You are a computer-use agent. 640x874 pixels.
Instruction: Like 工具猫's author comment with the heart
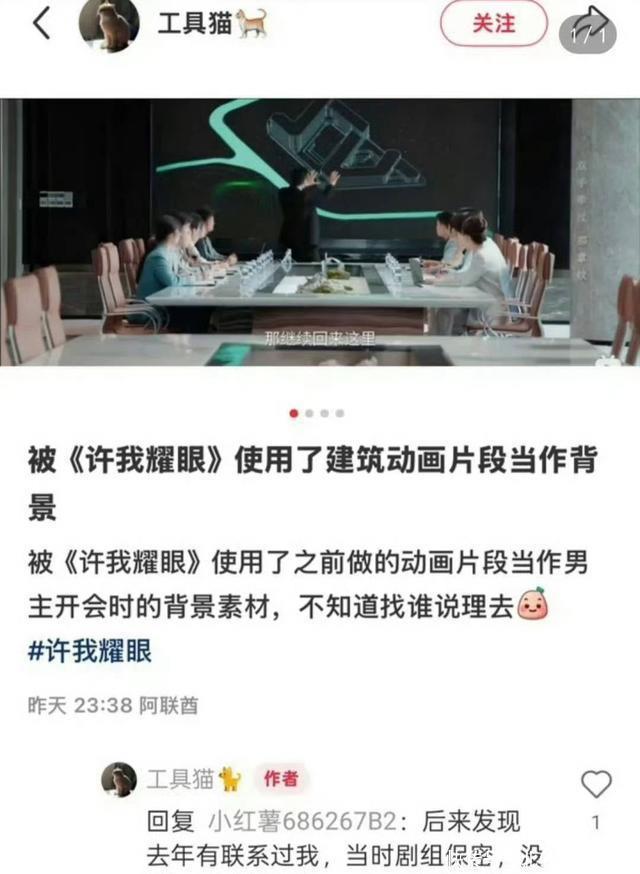tap(596, 784)
